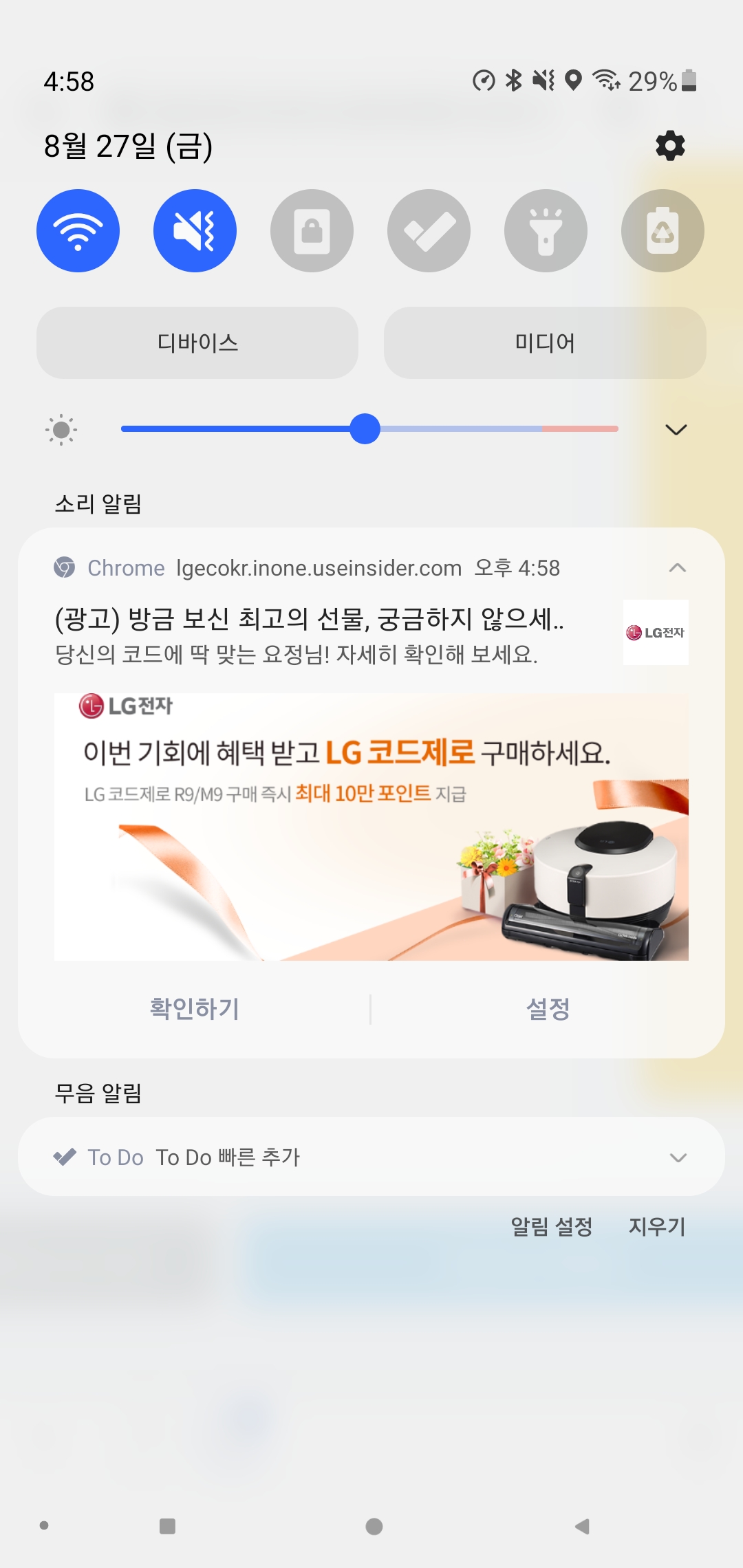Collapse the Chrome LG notification
This screenshot has width=743, height=1568.
pos(678,568)
